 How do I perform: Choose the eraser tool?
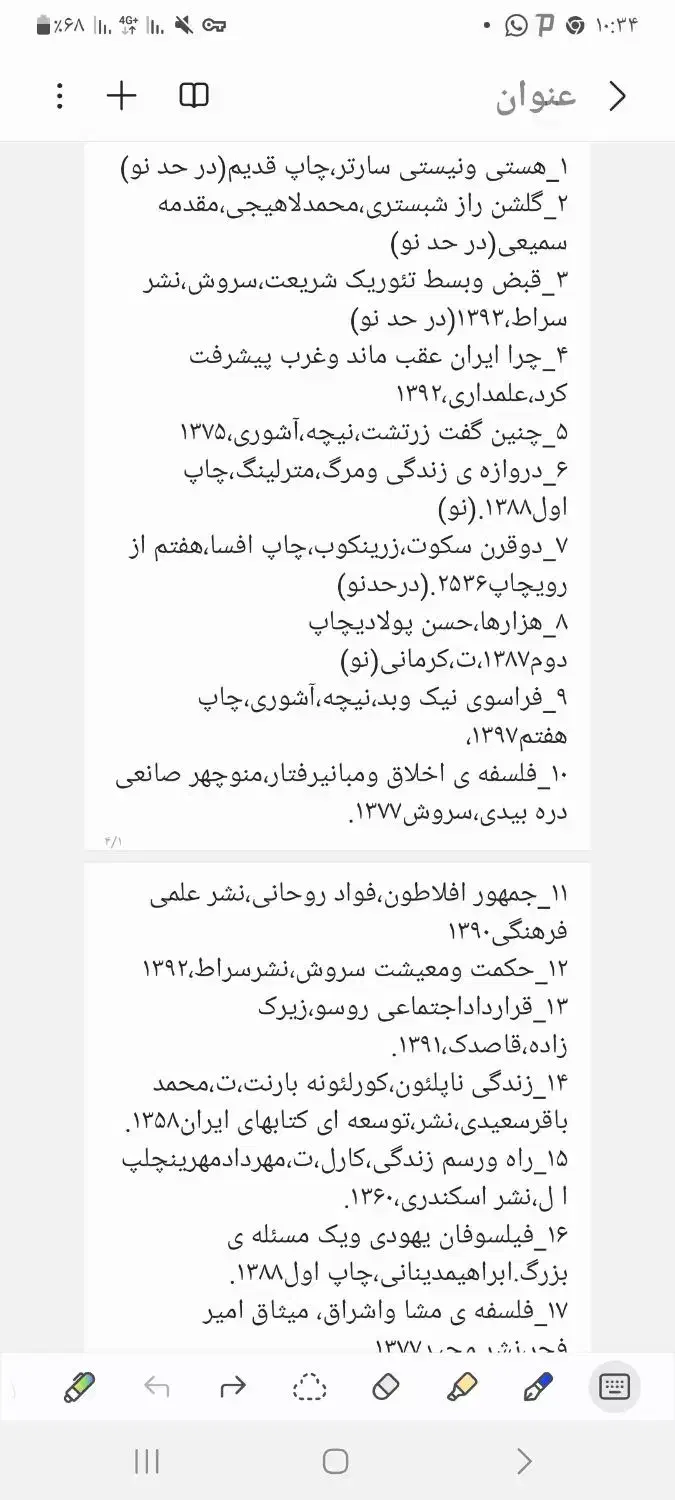(386, 1386)
